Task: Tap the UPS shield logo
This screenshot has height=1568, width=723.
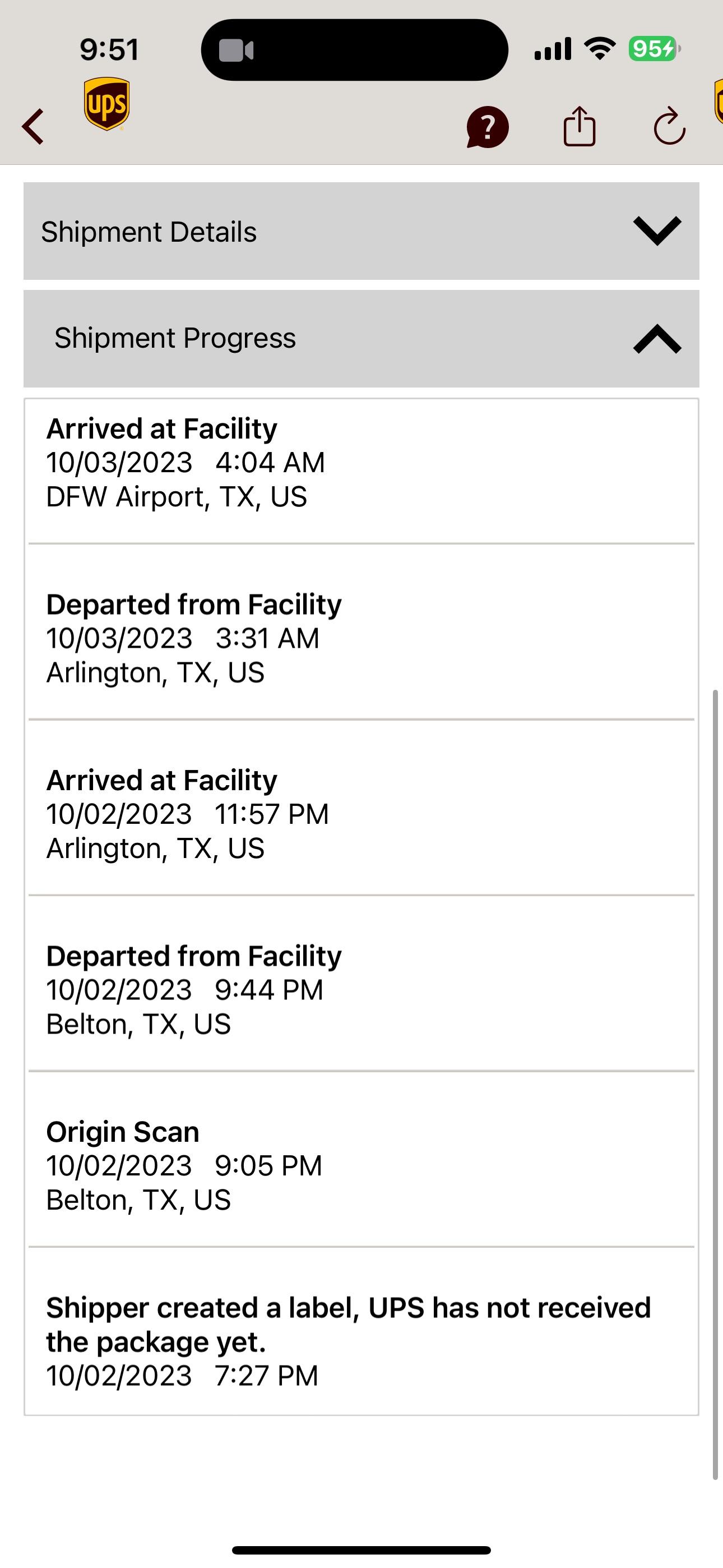Action: point(105,105)
